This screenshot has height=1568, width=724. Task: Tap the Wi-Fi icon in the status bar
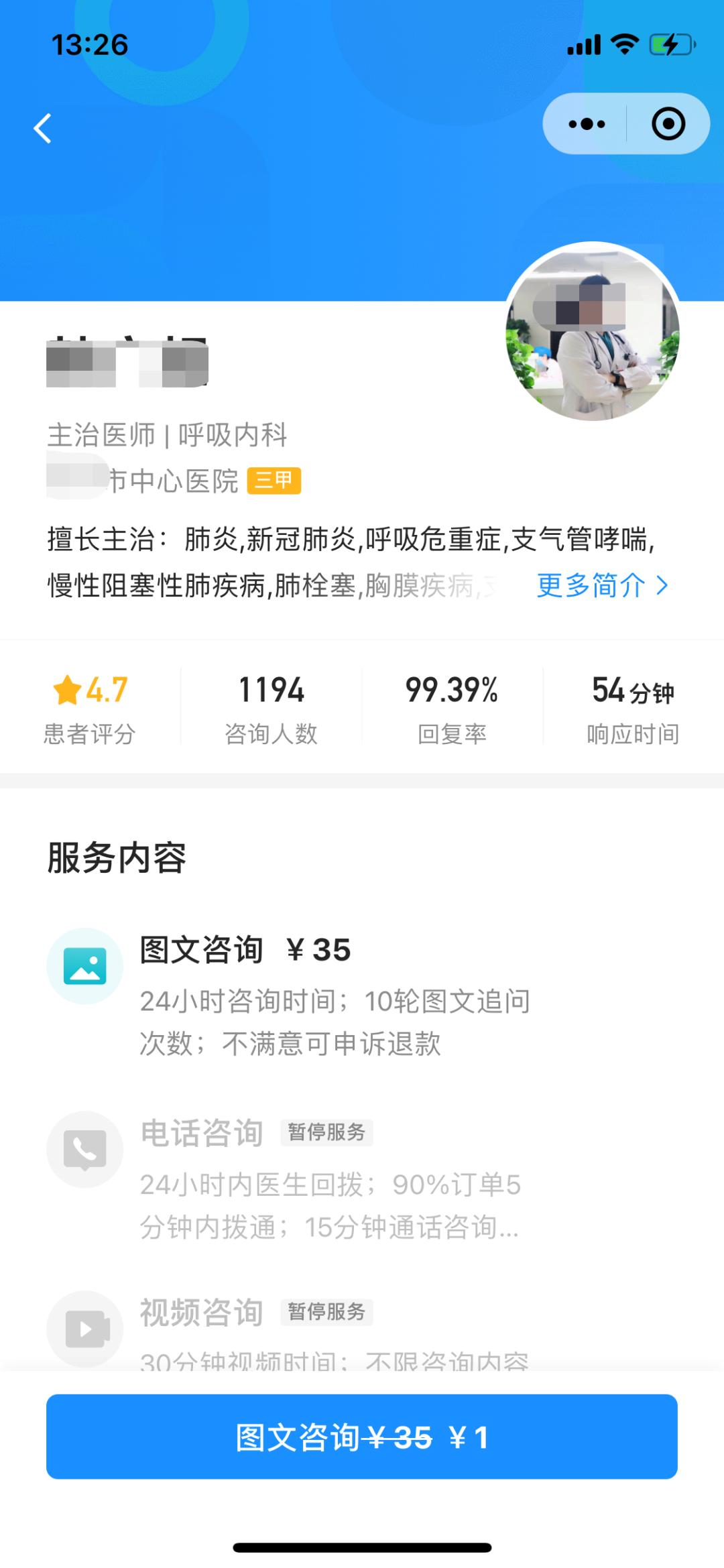pos(624,44)
